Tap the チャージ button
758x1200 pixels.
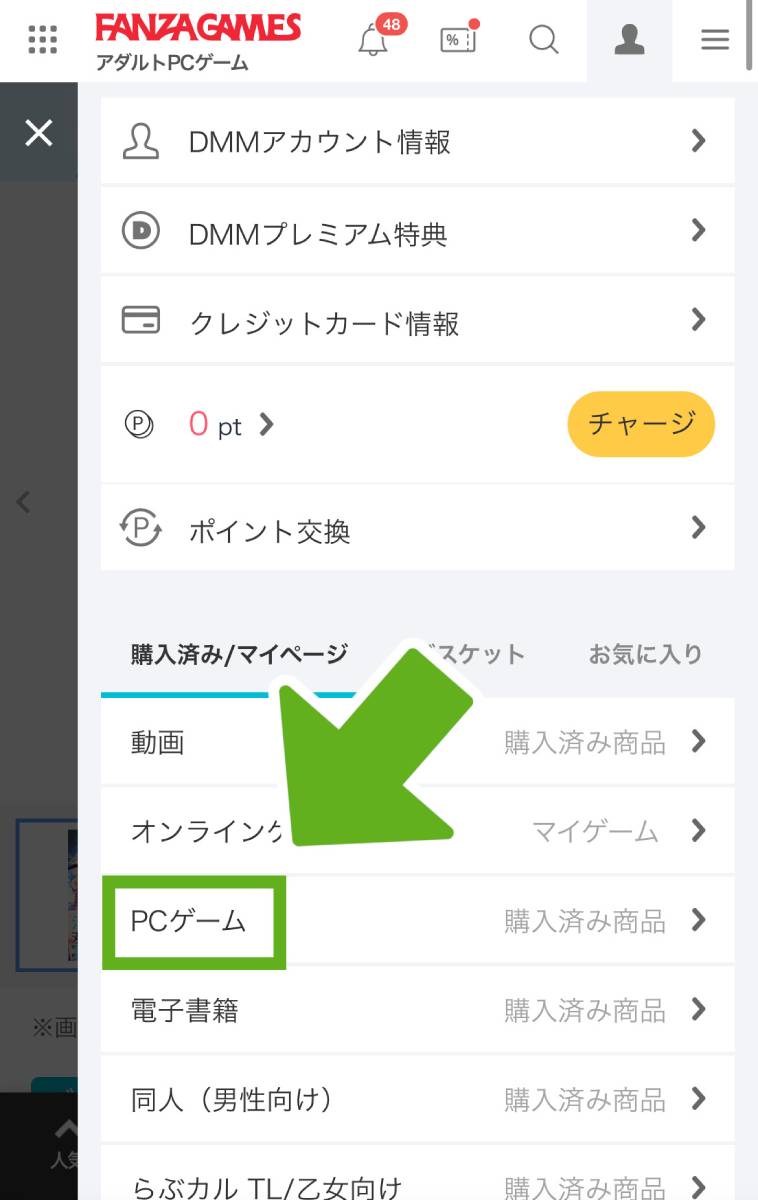pyautogui.click(x=641, y=424)
